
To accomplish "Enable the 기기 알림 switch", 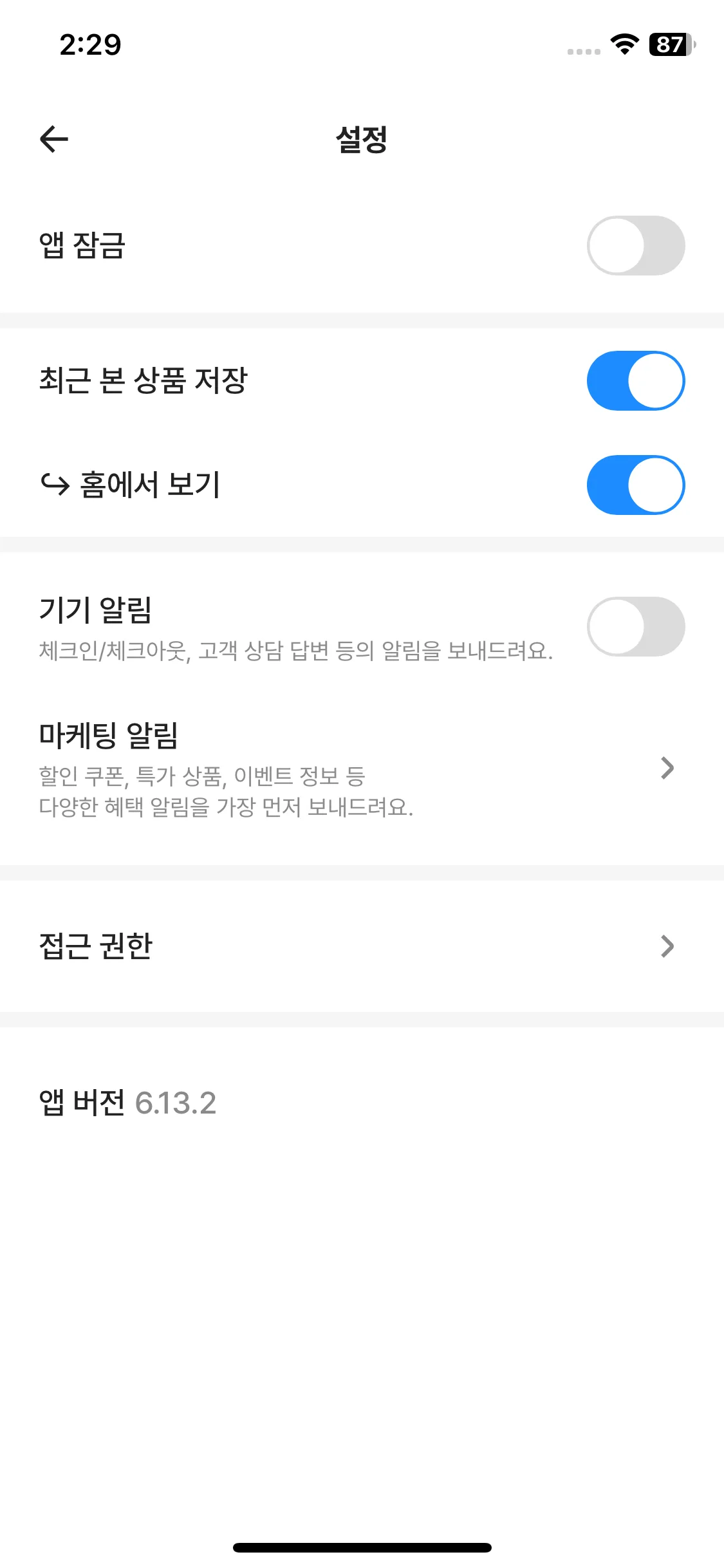I will (635, 626).
